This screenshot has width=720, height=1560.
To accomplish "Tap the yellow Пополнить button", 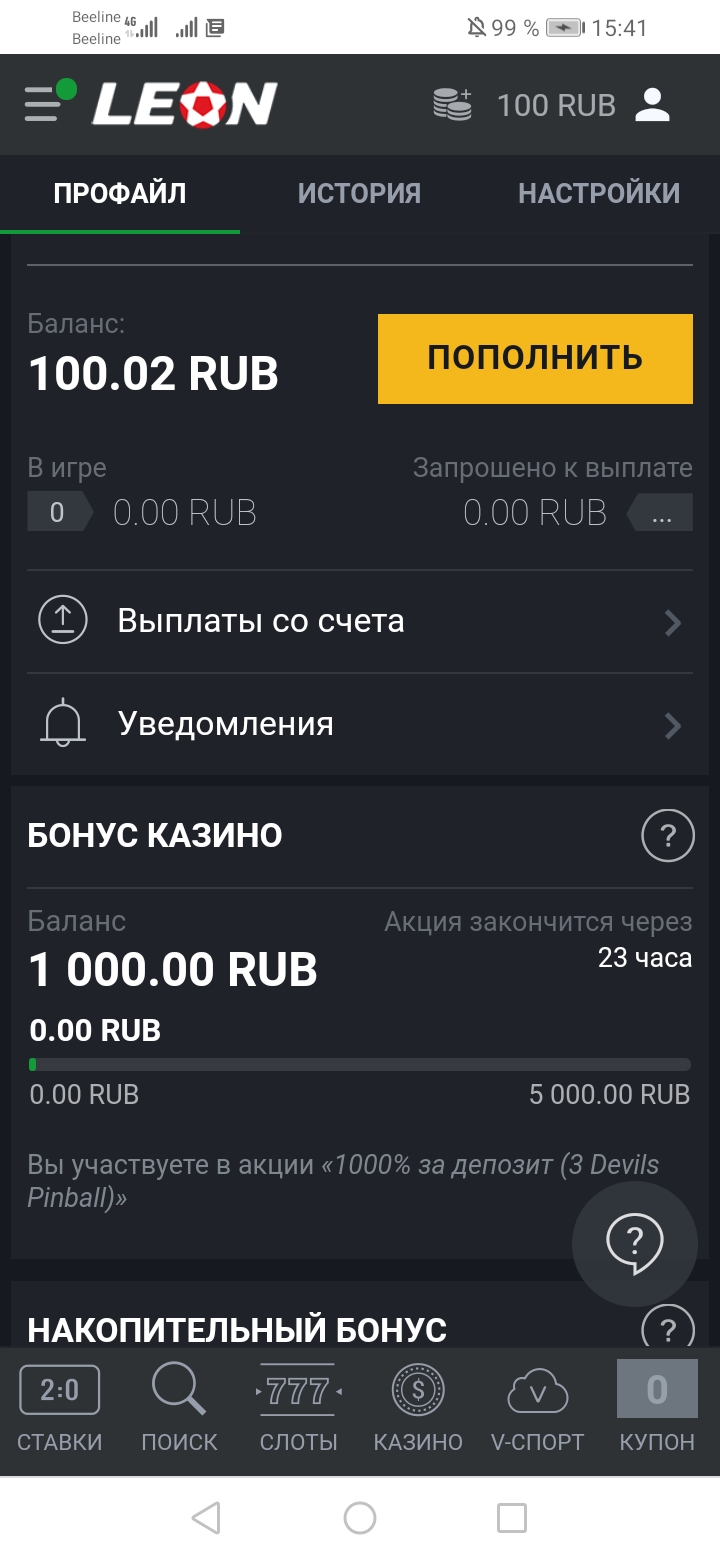I will tap(535, 358).
